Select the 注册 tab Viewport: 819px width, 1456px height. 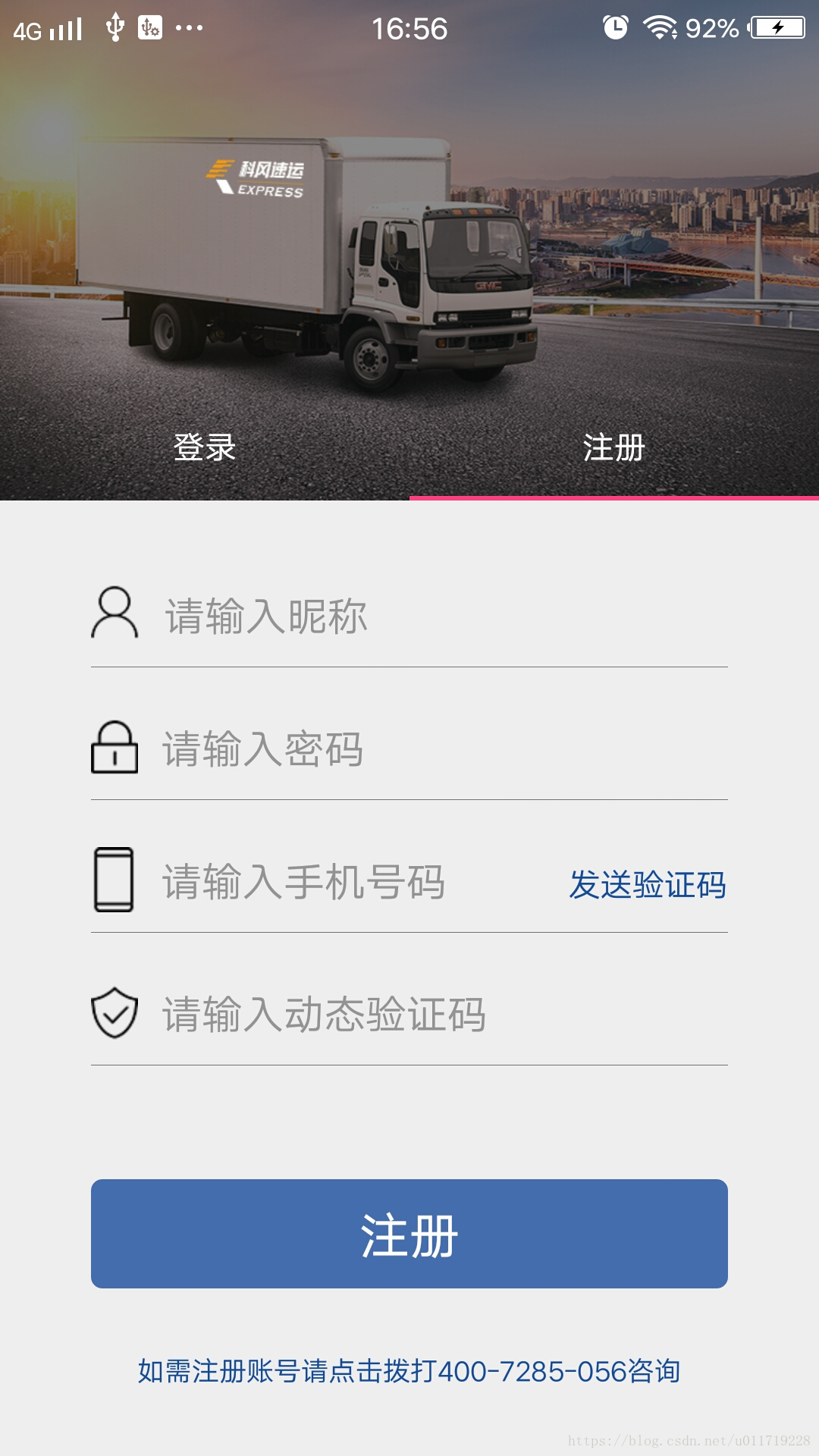613,447
